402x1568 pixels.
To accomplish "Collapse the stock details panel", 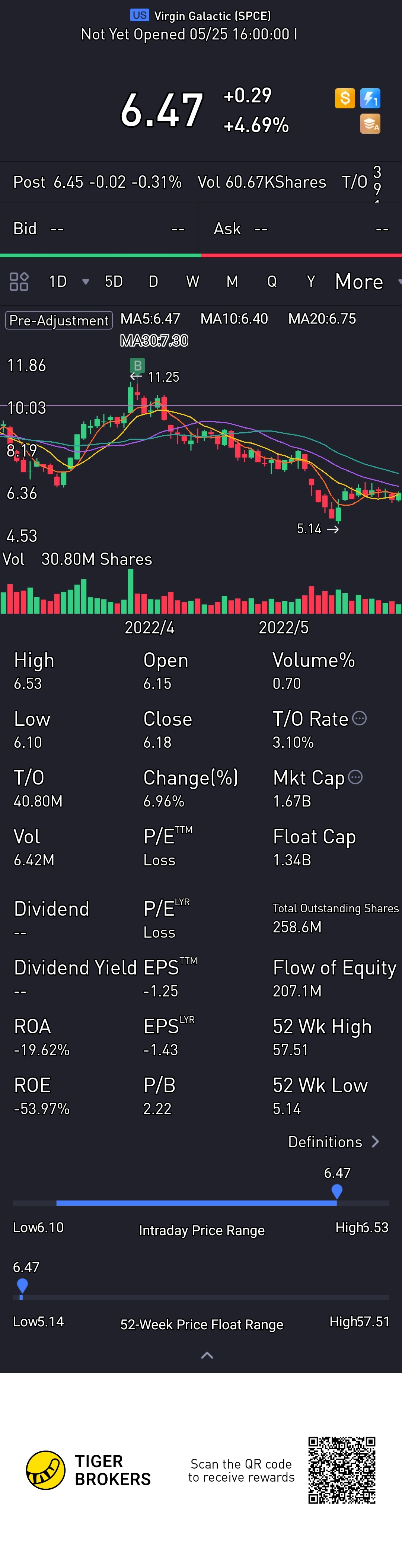I will coord(207,1355).
